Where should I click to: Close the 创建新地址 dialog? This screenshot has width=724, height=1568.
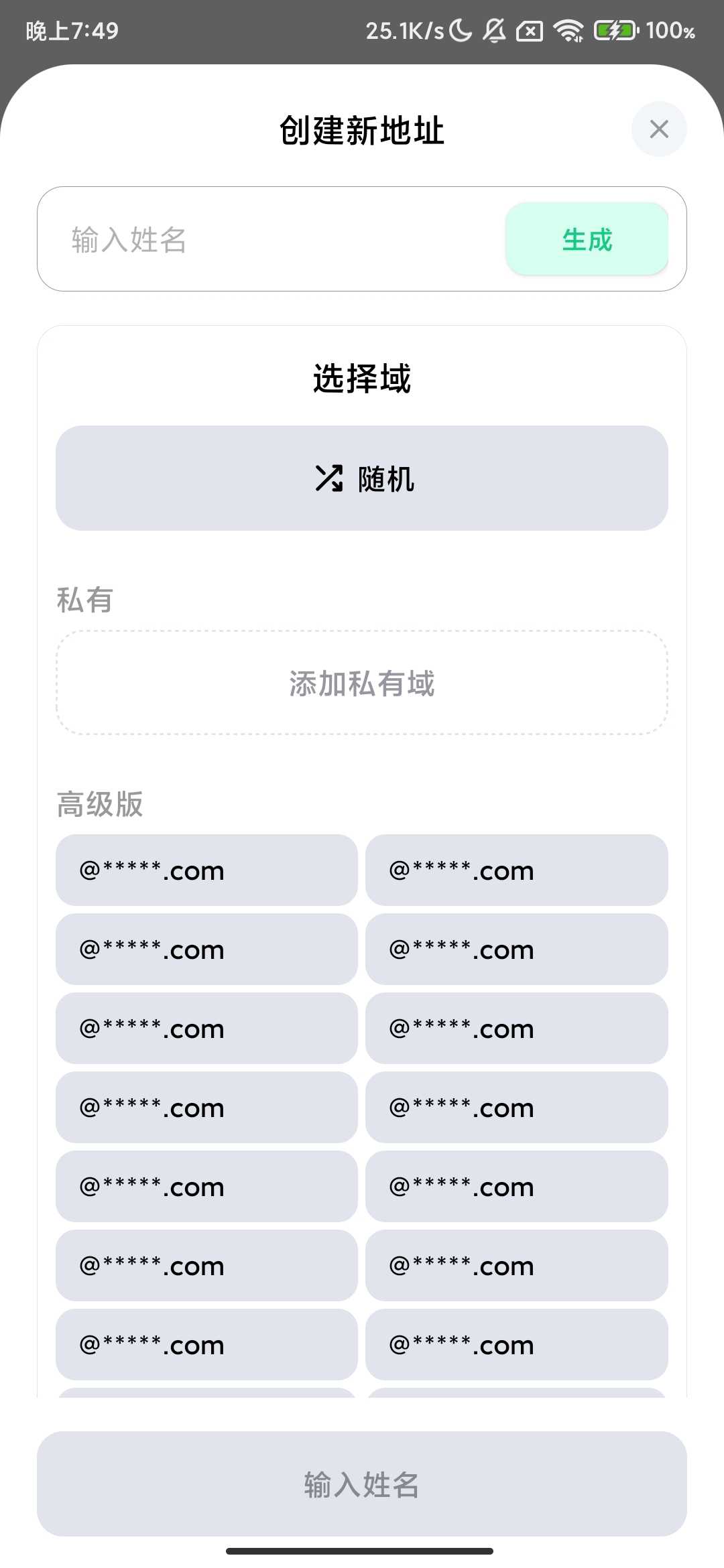(659, 129)
